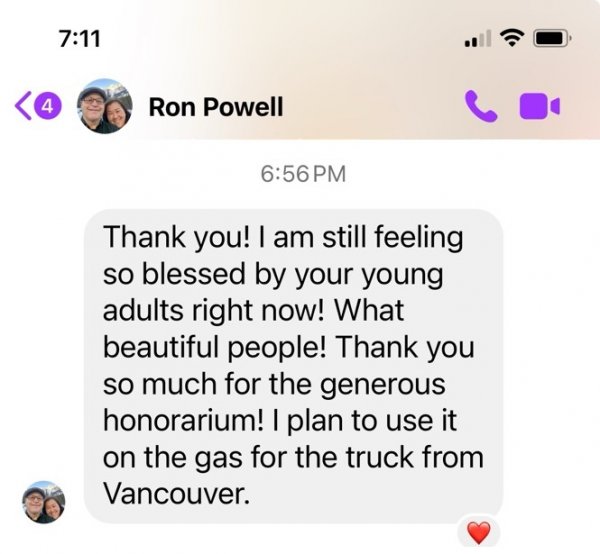Screen dimensions: 600x554
Task: Go back to the chats list
Action: [38, 105]
